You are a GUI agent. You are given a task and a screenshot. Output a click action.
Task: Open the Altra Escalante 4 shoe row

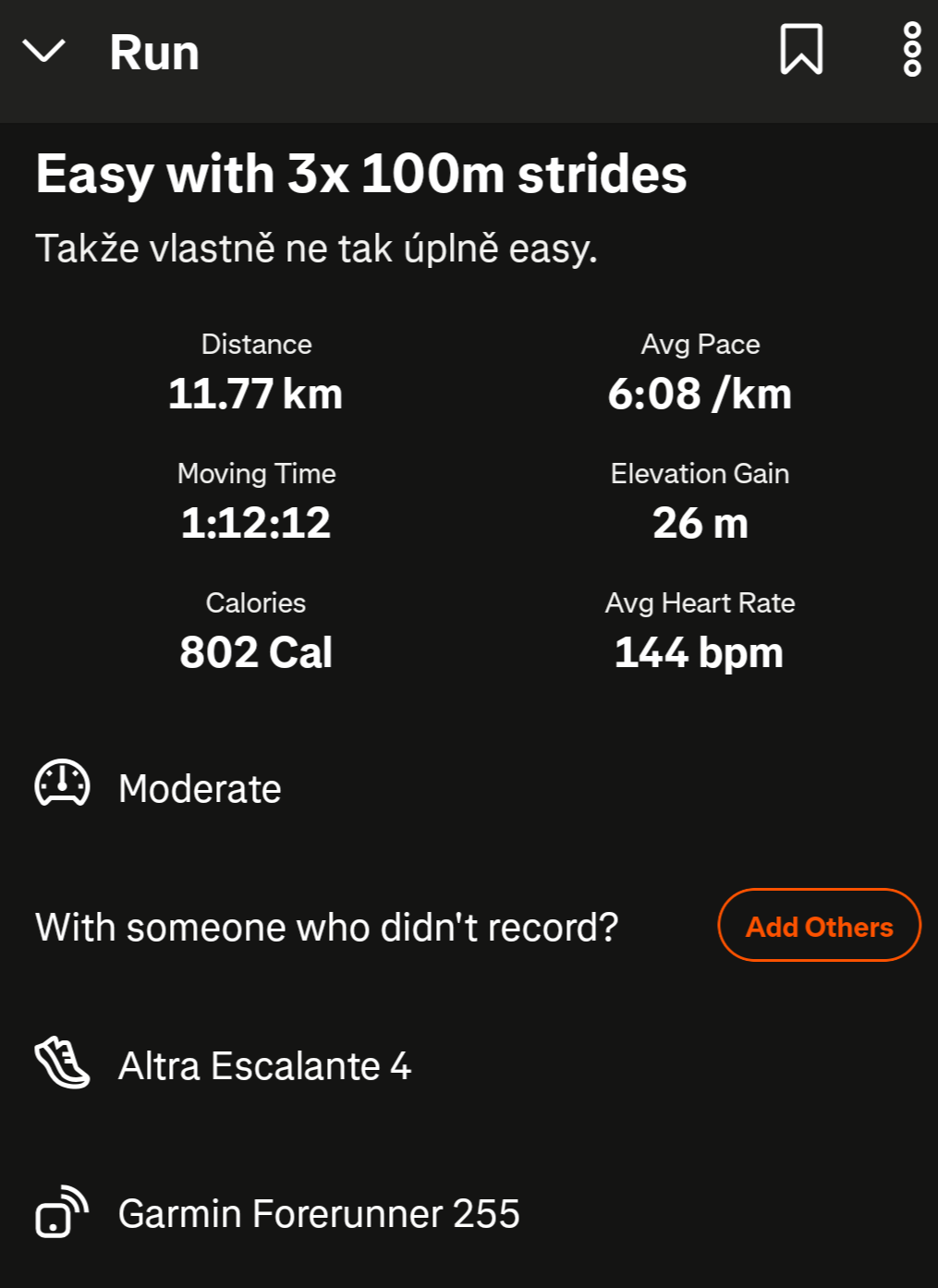[264, 1066]
